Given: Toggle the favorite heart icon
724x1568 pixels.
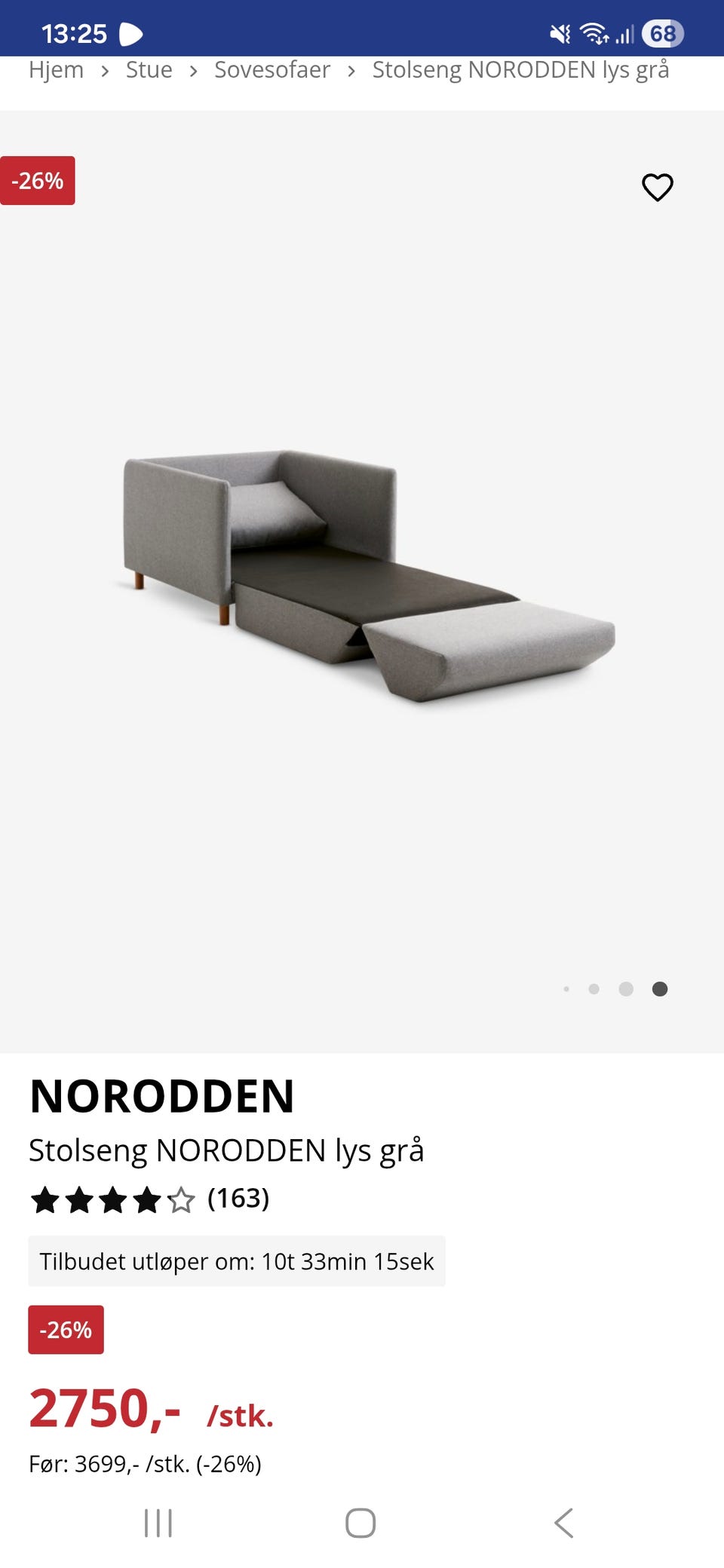Looking at the screenshot, I should (658, 188).
